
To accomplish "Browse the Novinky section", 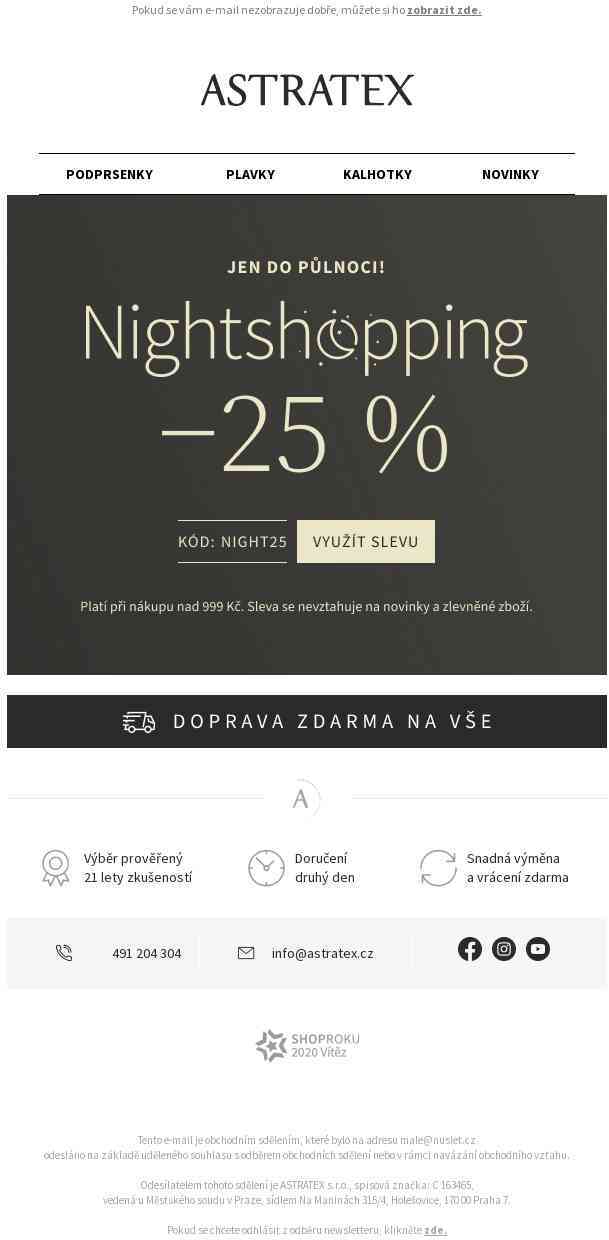I will [510, 174].
